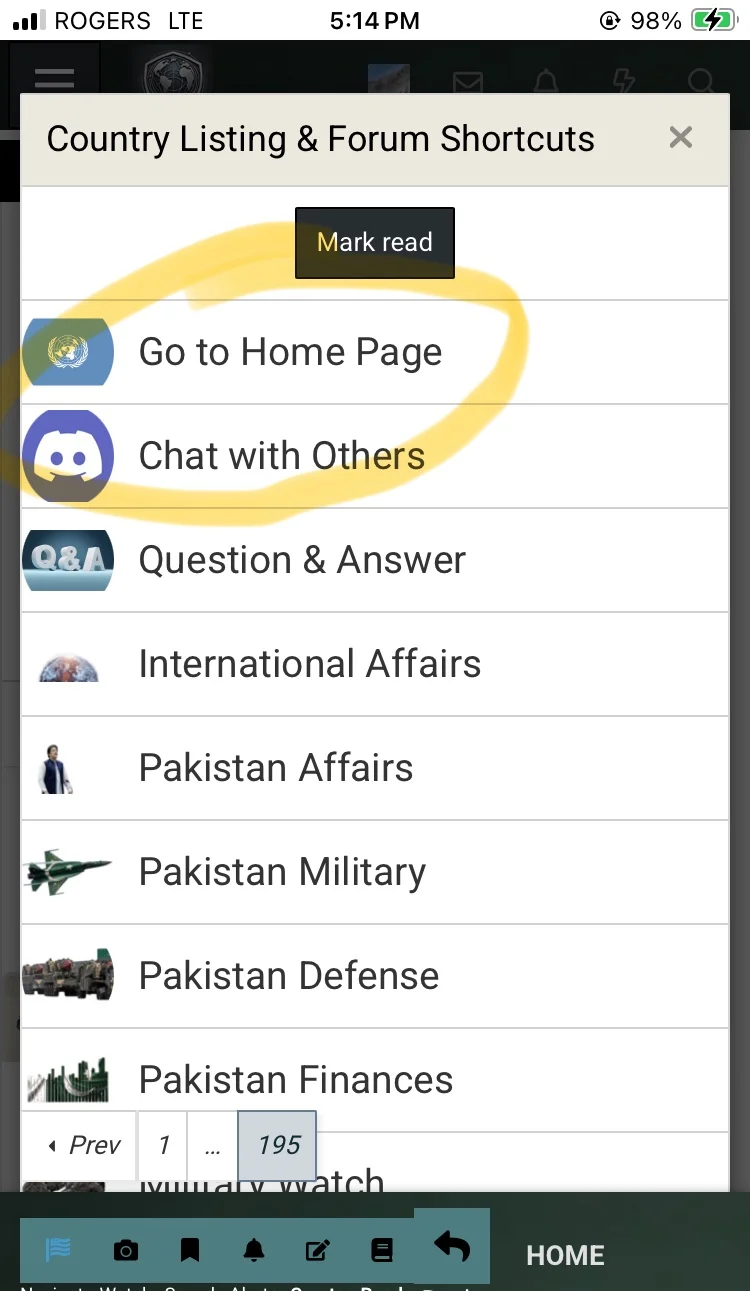Screen dimensions: 750x1291
Task: Tap the camera icon in the bottom toolbar
Action: pyautogui.click(x=126, y=1250)
